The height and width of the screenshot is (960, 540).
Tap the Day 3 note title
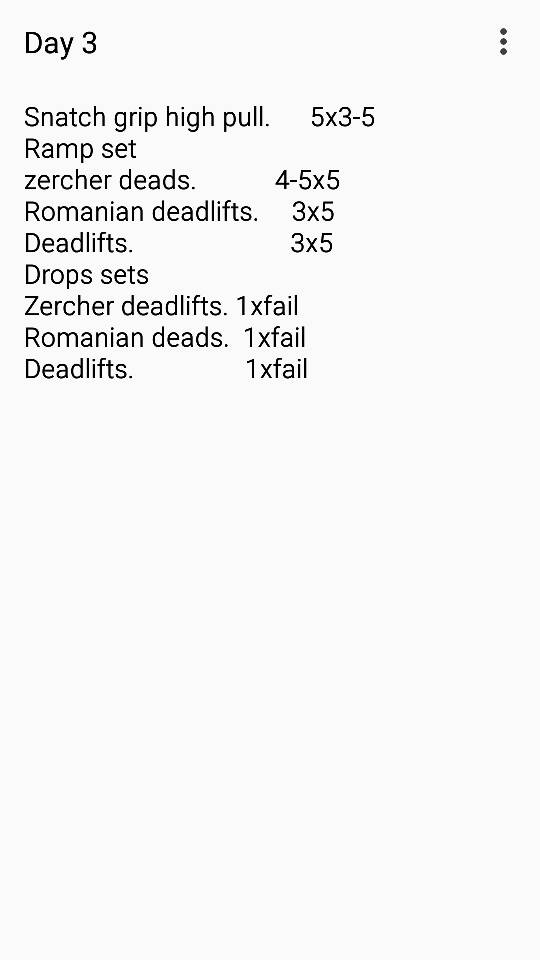(x=61, y=43)
